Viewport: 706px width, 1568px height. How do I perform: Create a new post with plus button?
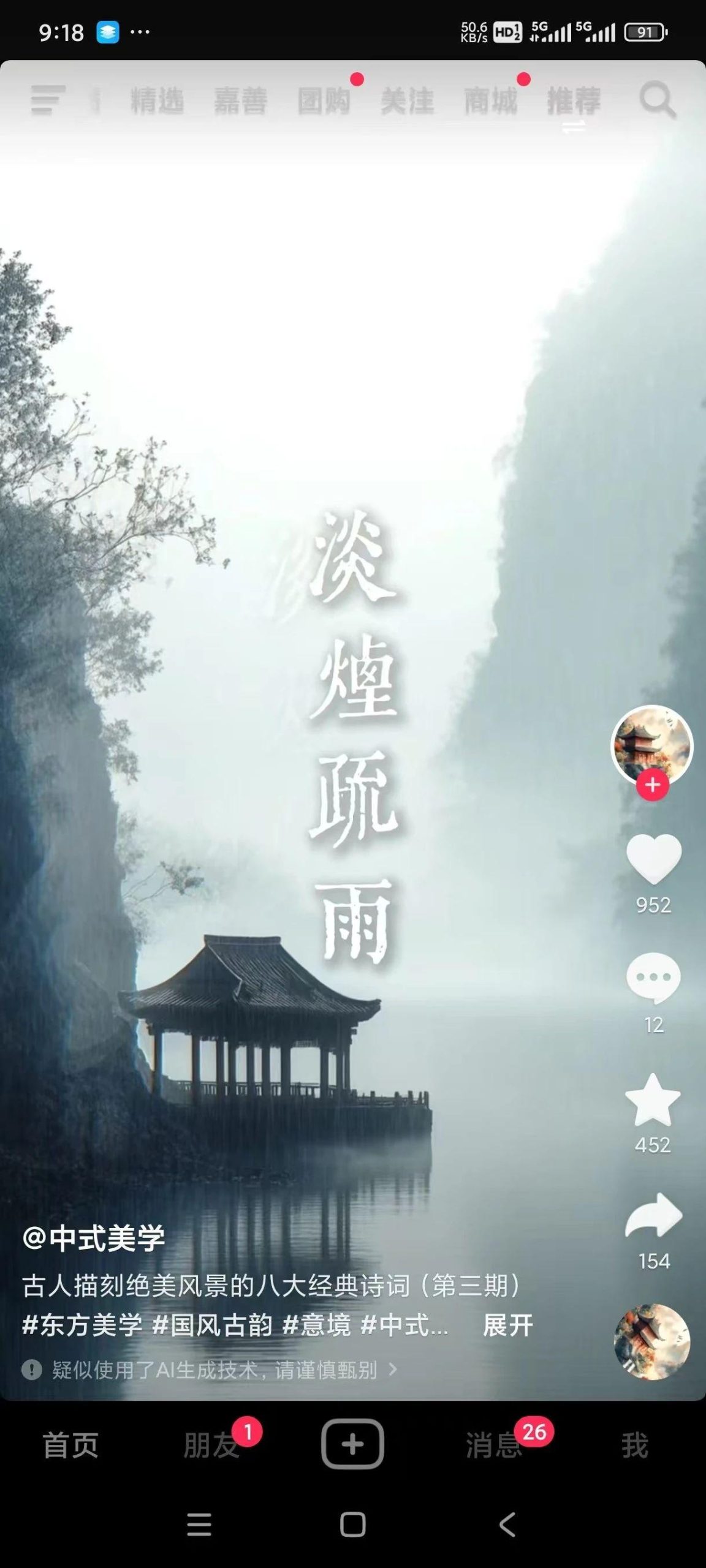click(x=353, y=1444)
